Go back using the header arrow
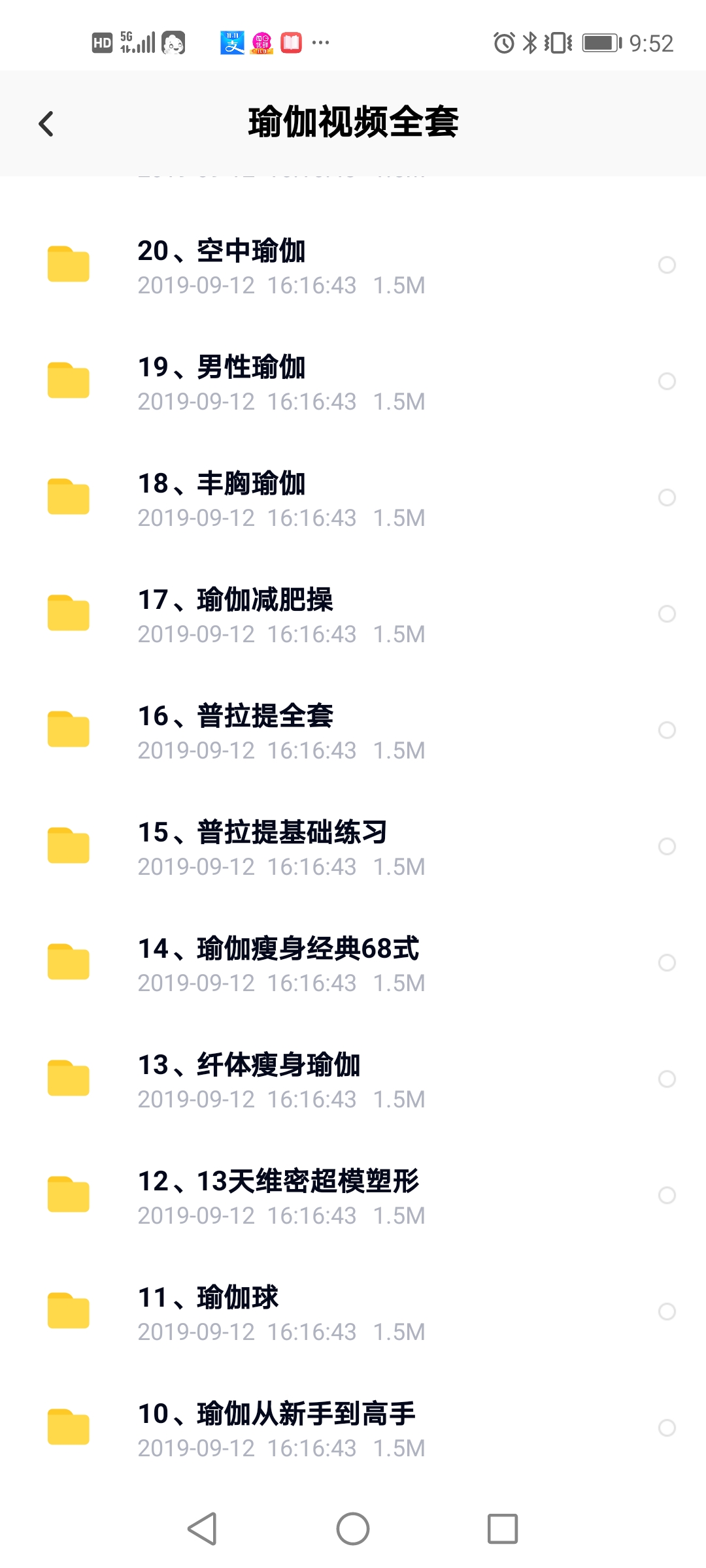The height and width of the screenshot is (1568, 706). pos(46,123)
